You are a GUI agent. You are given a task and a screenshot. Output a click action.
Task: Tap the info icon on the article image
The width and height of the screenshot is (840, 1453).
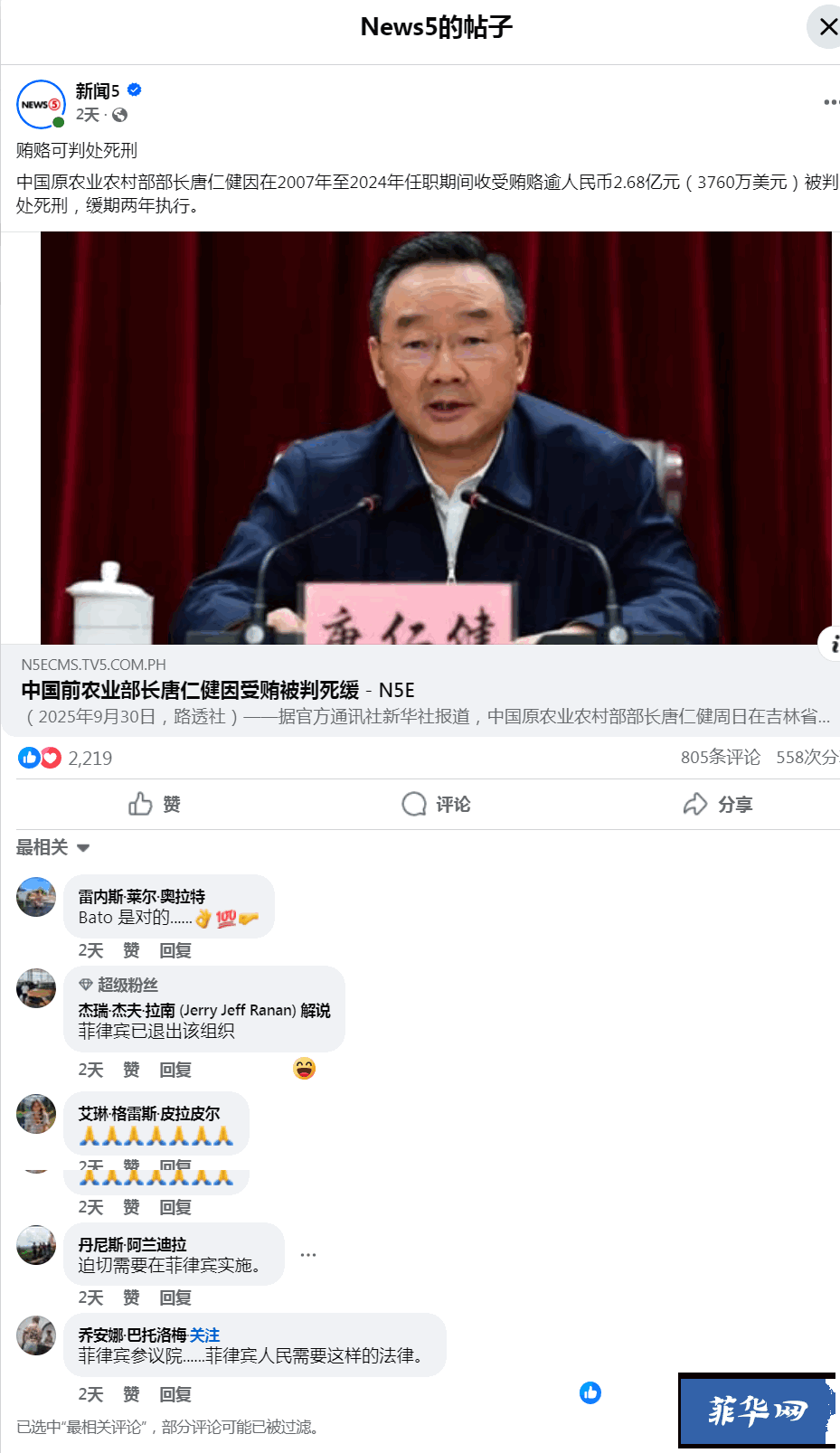pyautogui.click(x=832, y=644)
